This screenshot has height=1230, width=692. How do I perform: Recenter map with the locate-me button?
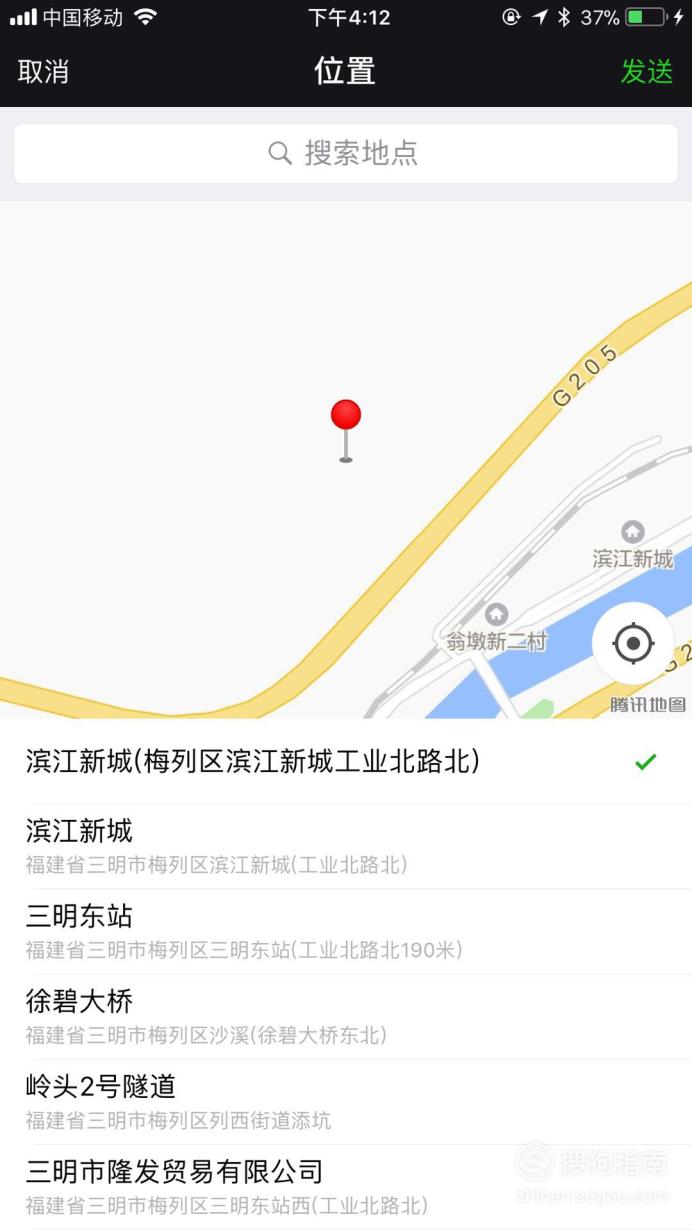(633, 643)
